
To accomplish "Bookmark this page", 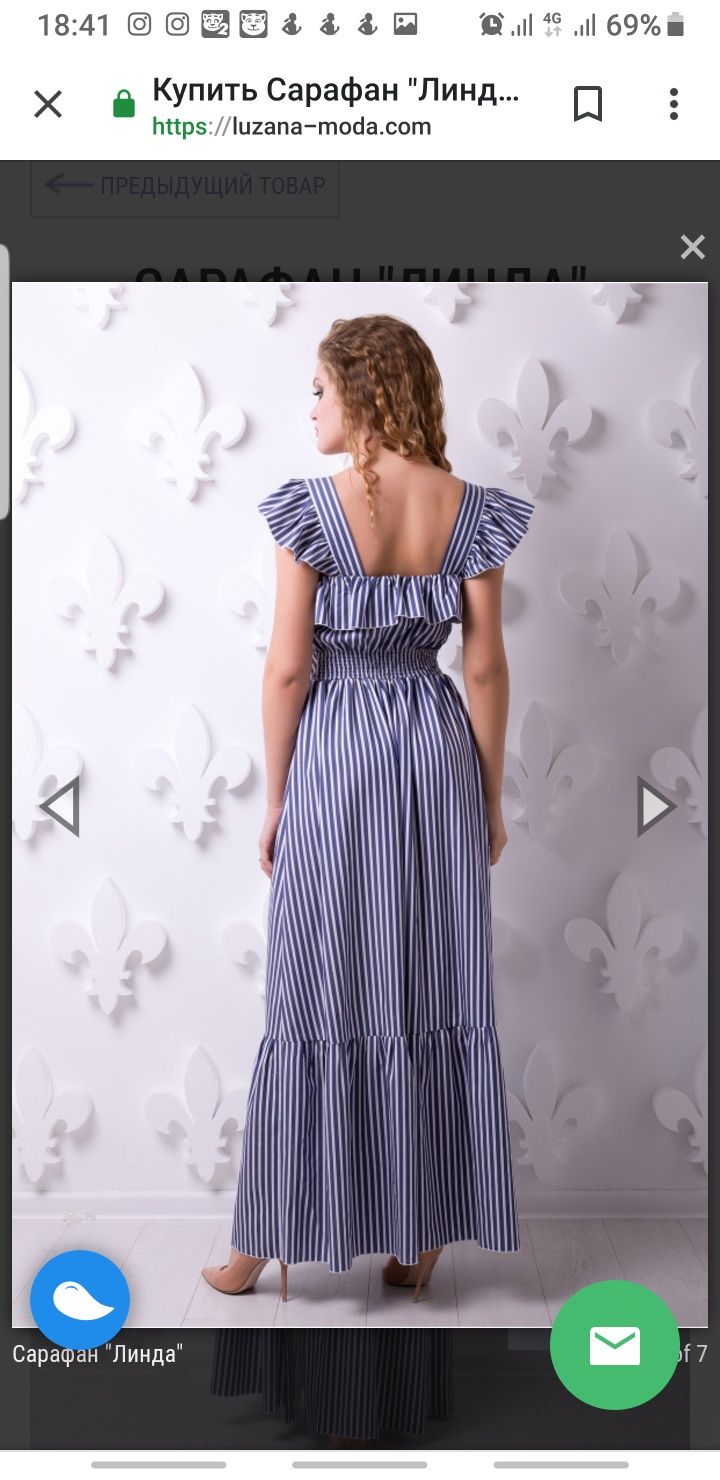I will point(588,104).
